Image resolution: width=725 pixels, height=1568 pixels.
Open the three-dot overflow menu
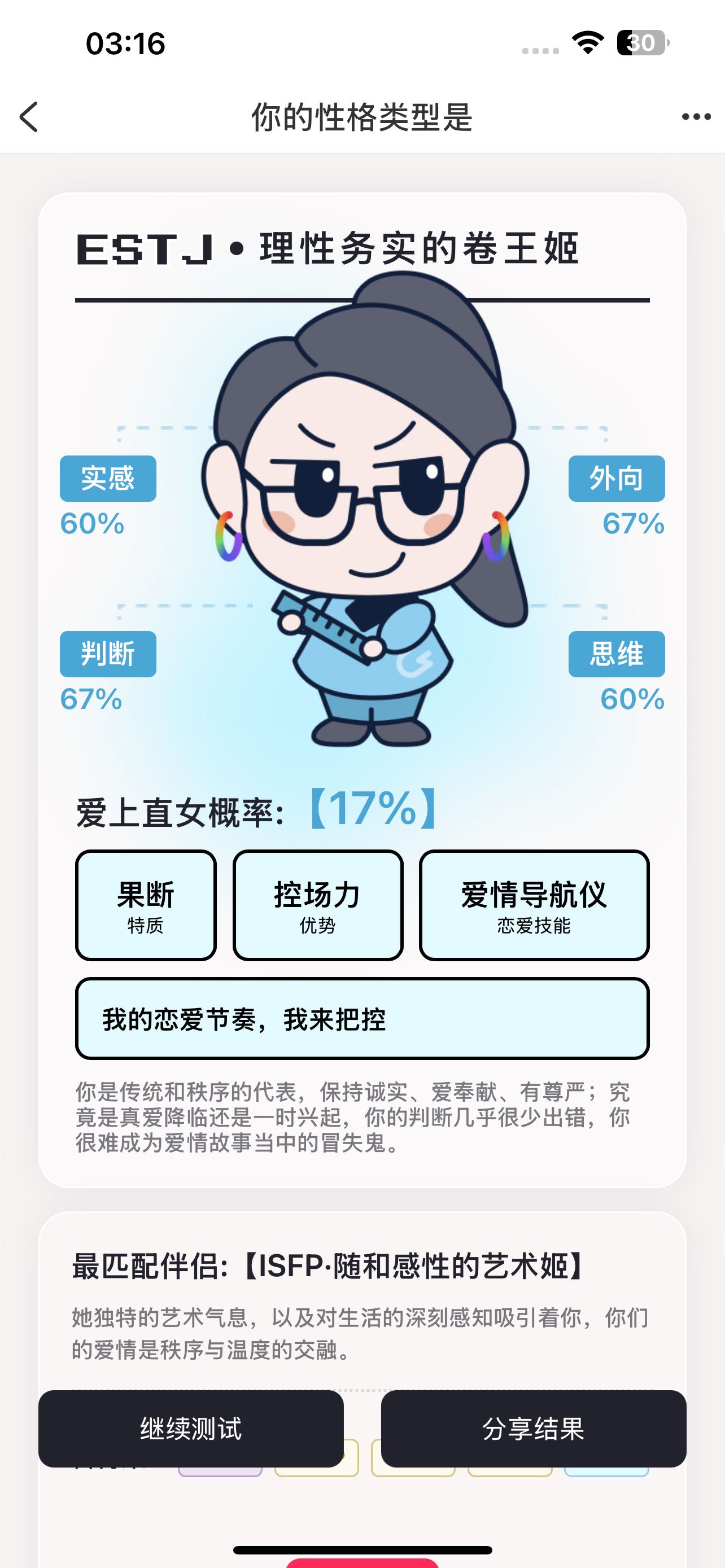(696, 117)
